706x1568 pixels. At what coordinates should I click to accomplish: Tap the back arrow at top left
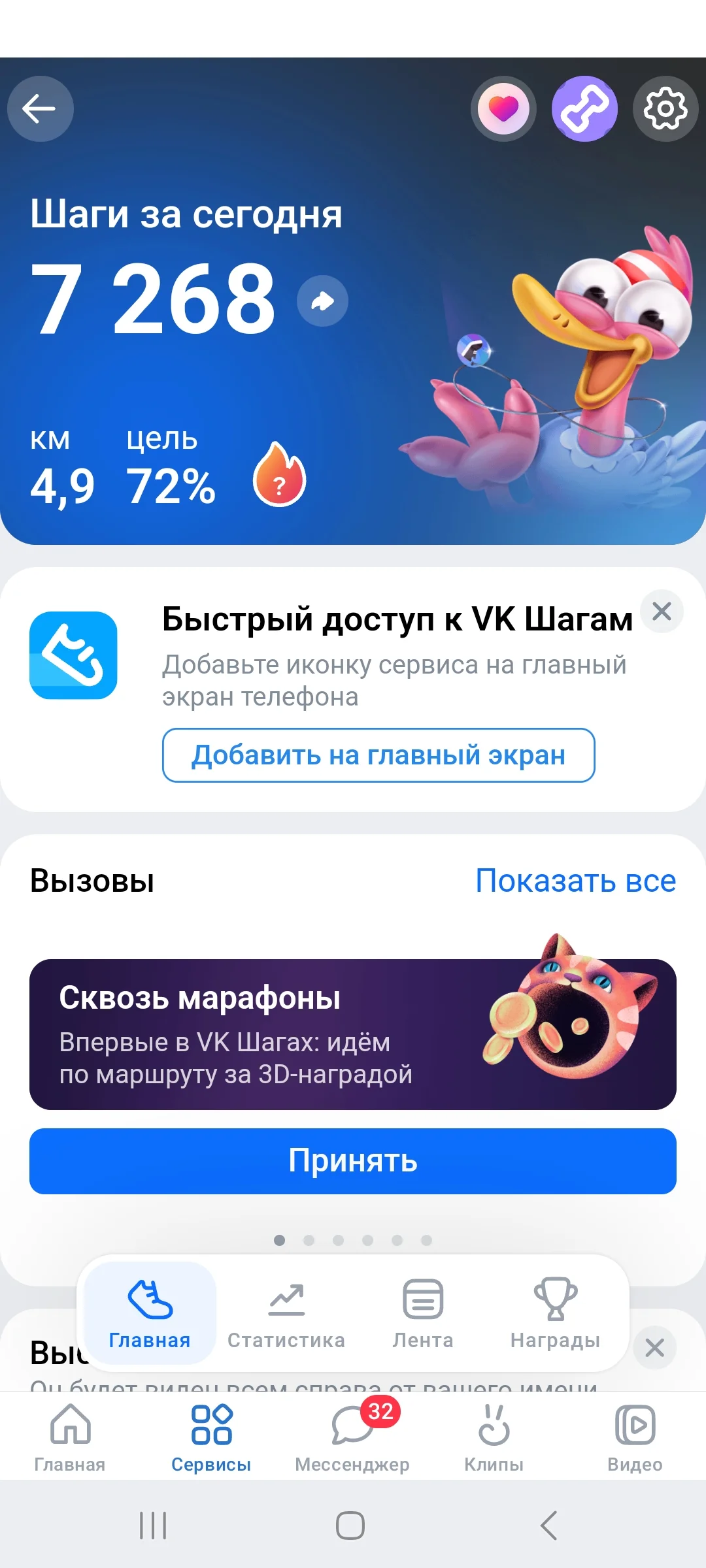point(41,109)
